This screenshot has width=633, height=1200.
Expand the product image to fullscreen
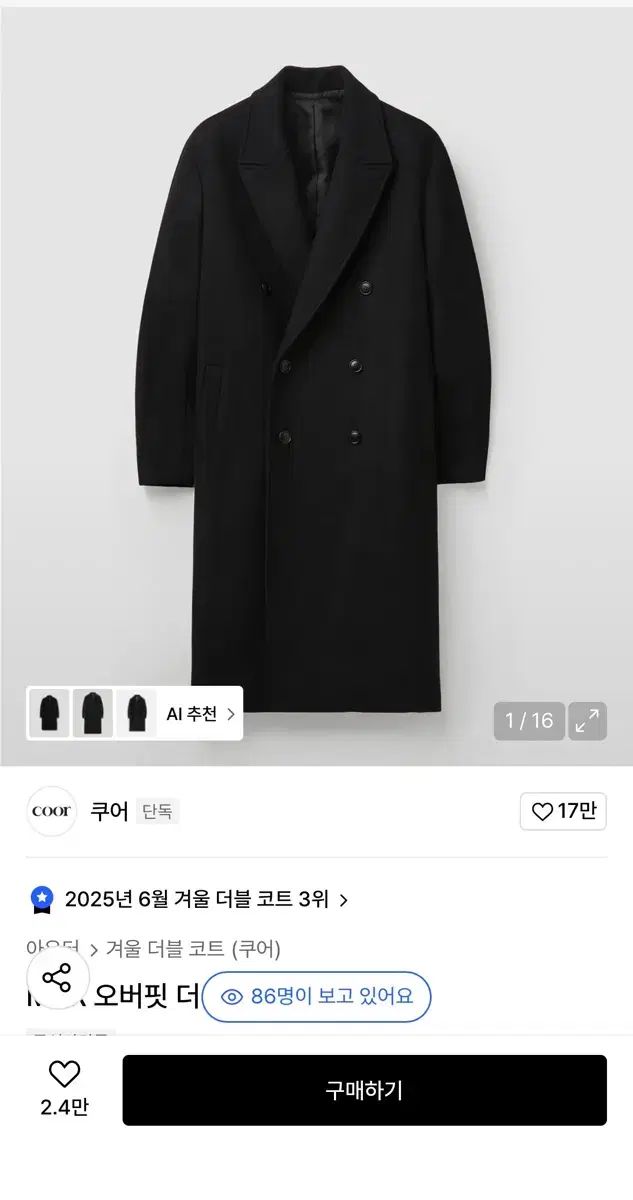click(587, 721)
